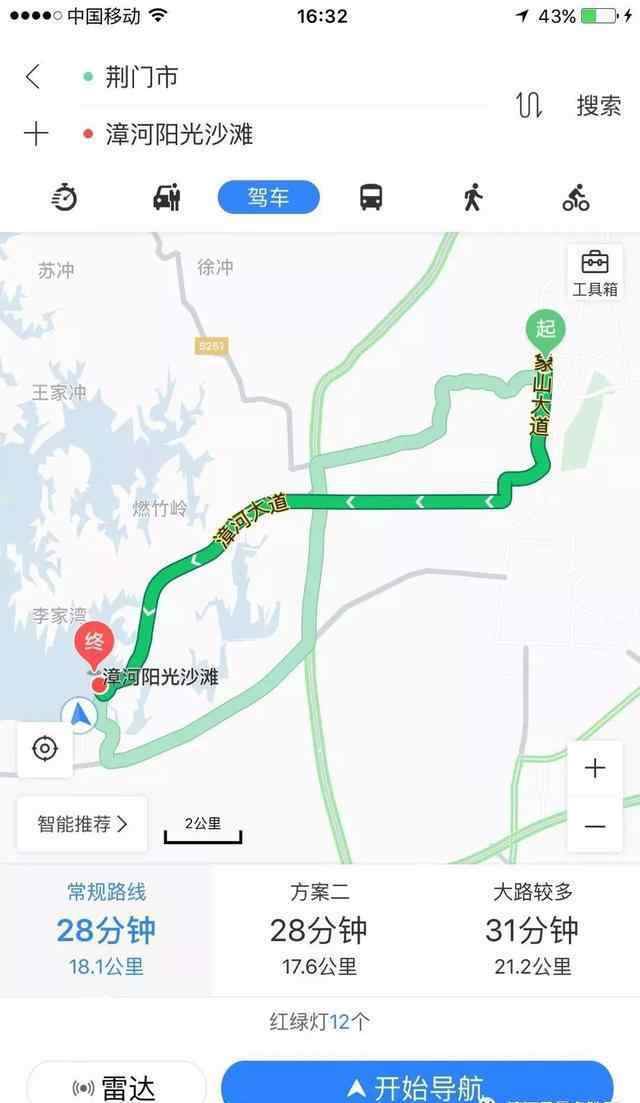Zoom in the map

595,768
